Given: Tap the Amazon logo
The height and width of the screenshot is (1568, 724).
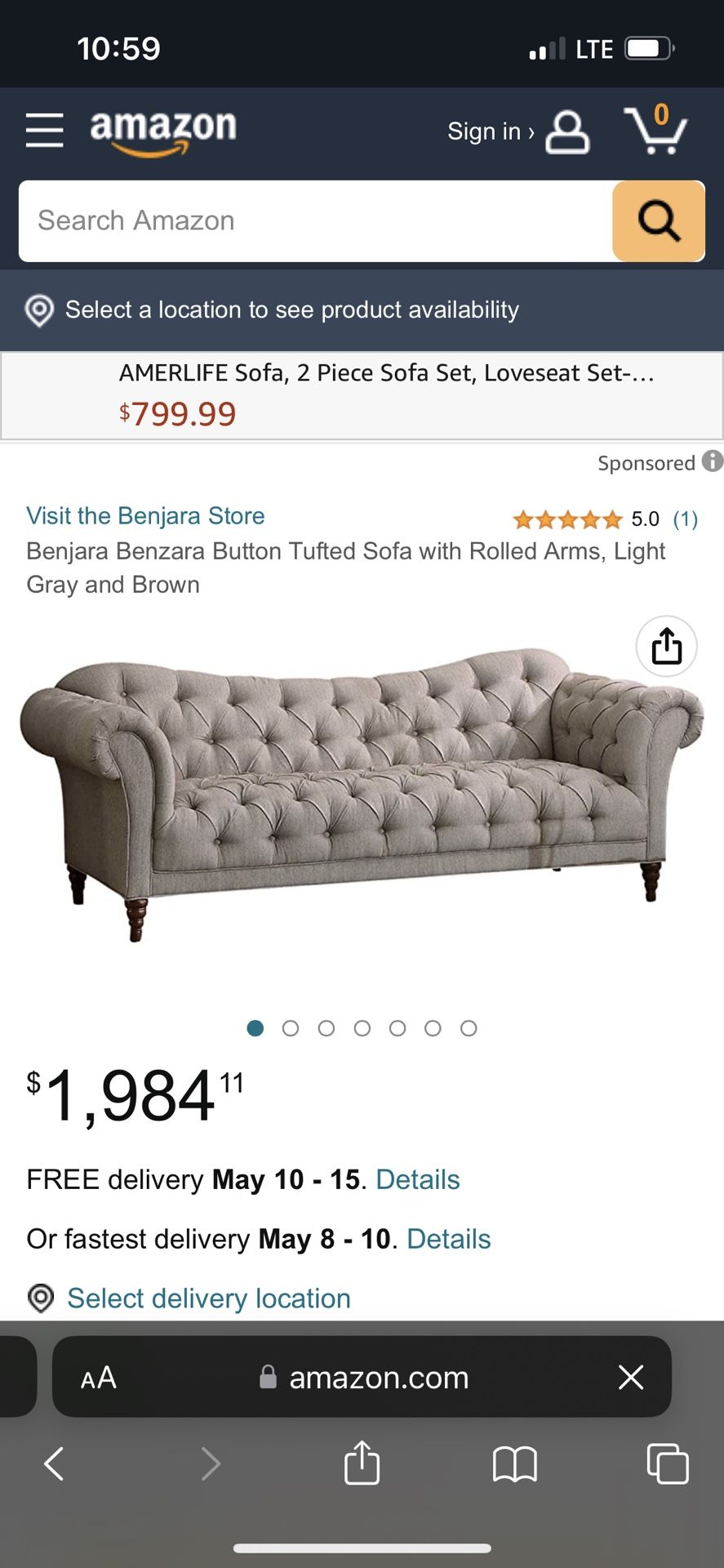Looking at the screenshot, I should 162,132.
